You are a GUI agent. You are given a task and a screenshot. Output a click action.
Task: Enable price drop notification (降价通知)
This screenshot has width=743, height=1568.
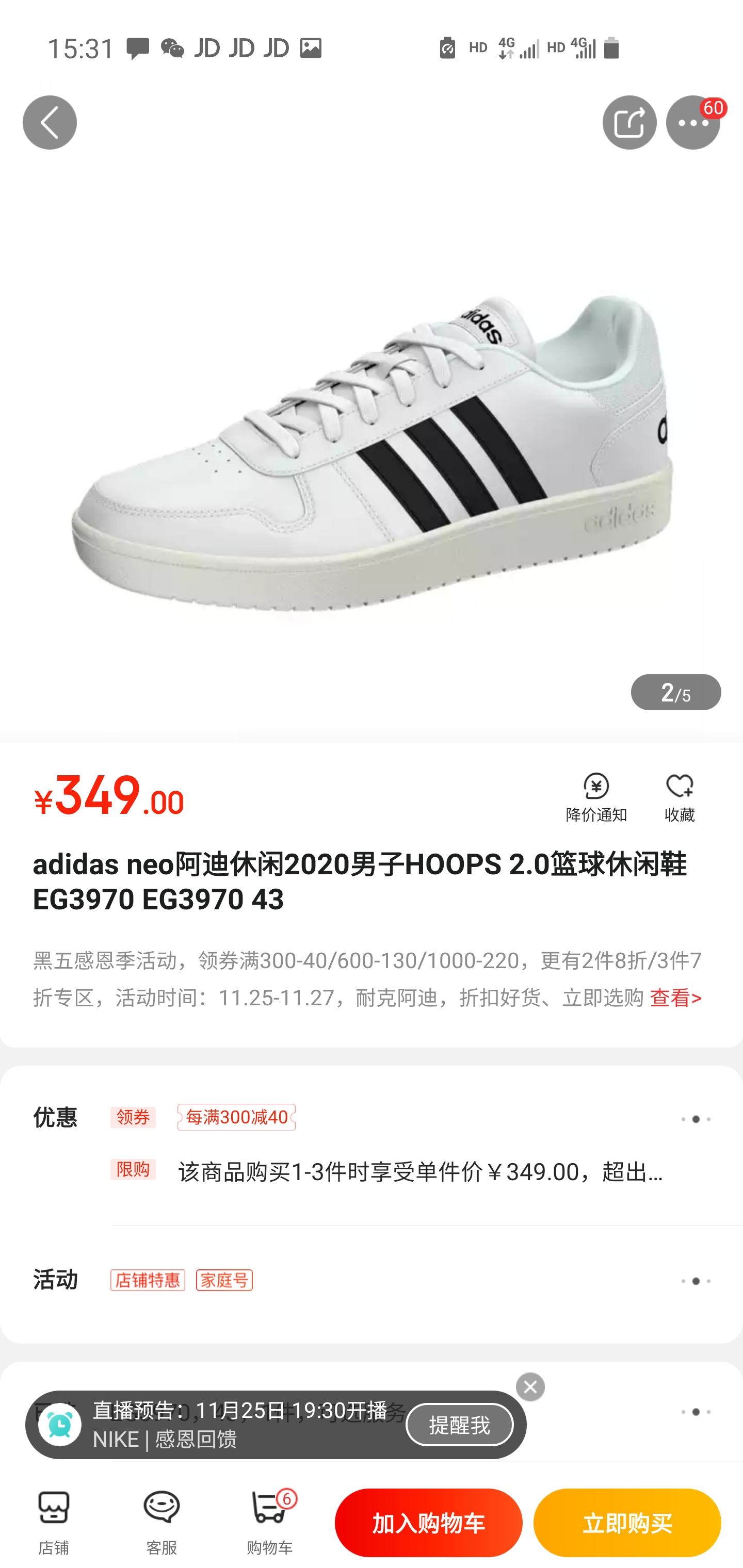click(x=595, y=797)
